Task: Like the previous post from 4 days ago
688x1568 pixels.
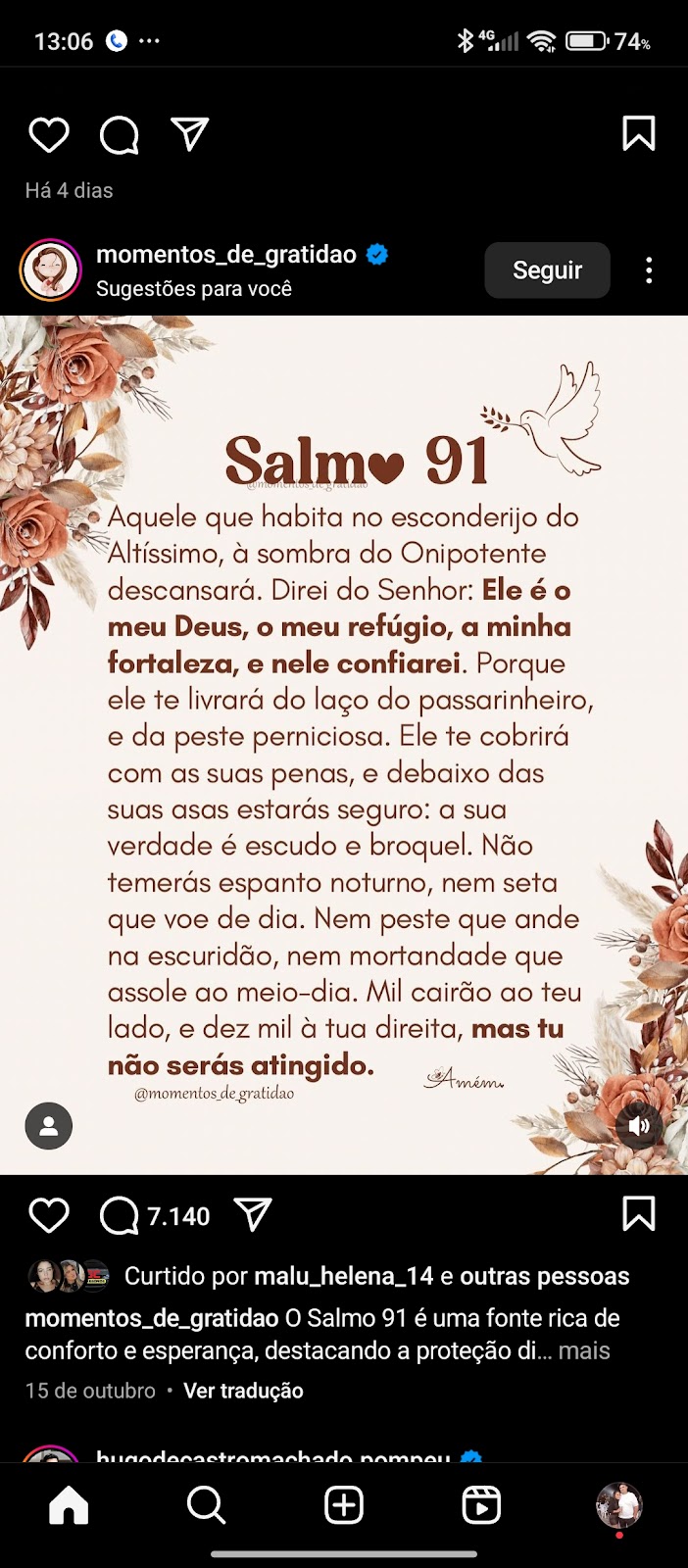Action: pos(48,134)
